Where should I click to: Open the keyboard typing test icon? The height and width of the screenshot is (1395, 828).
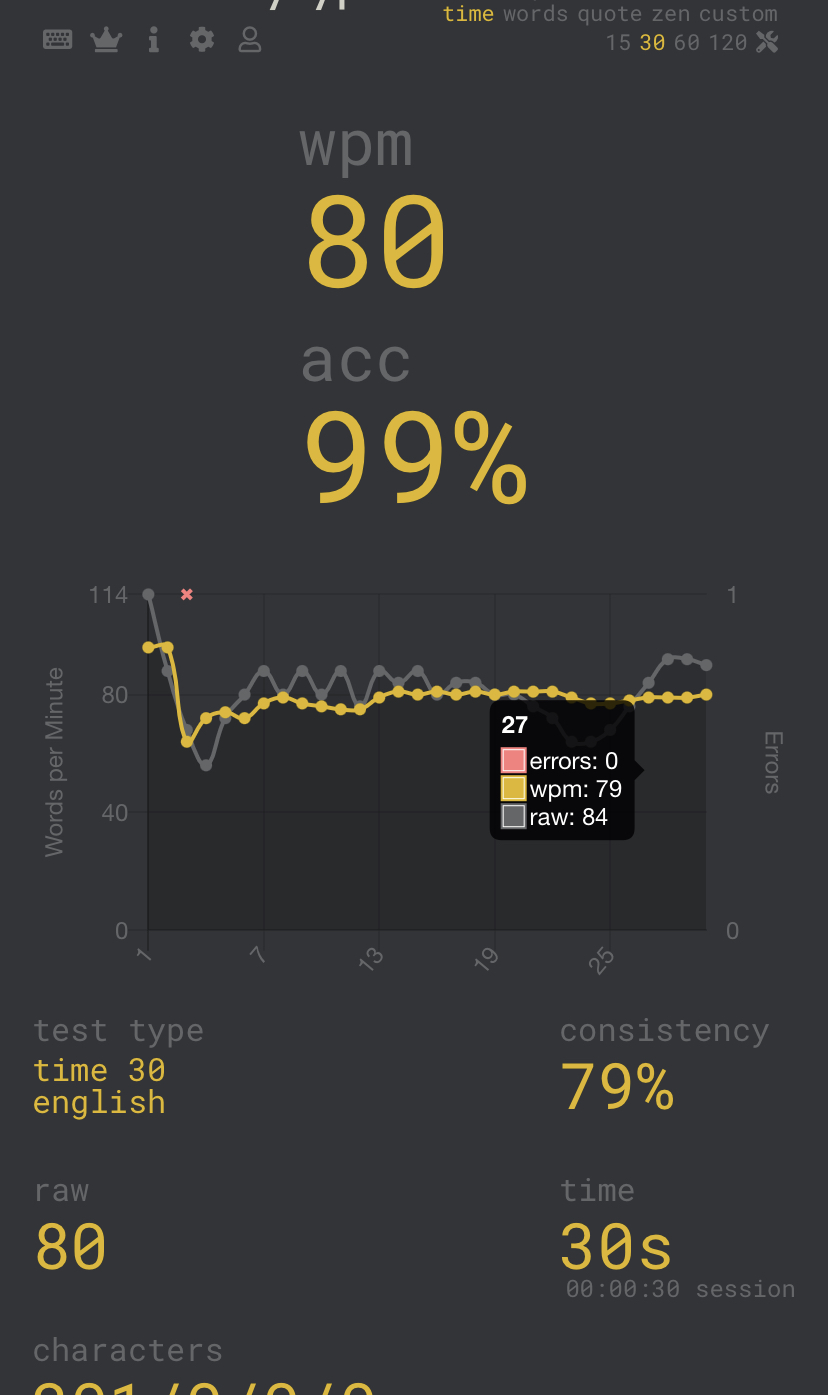57,40
